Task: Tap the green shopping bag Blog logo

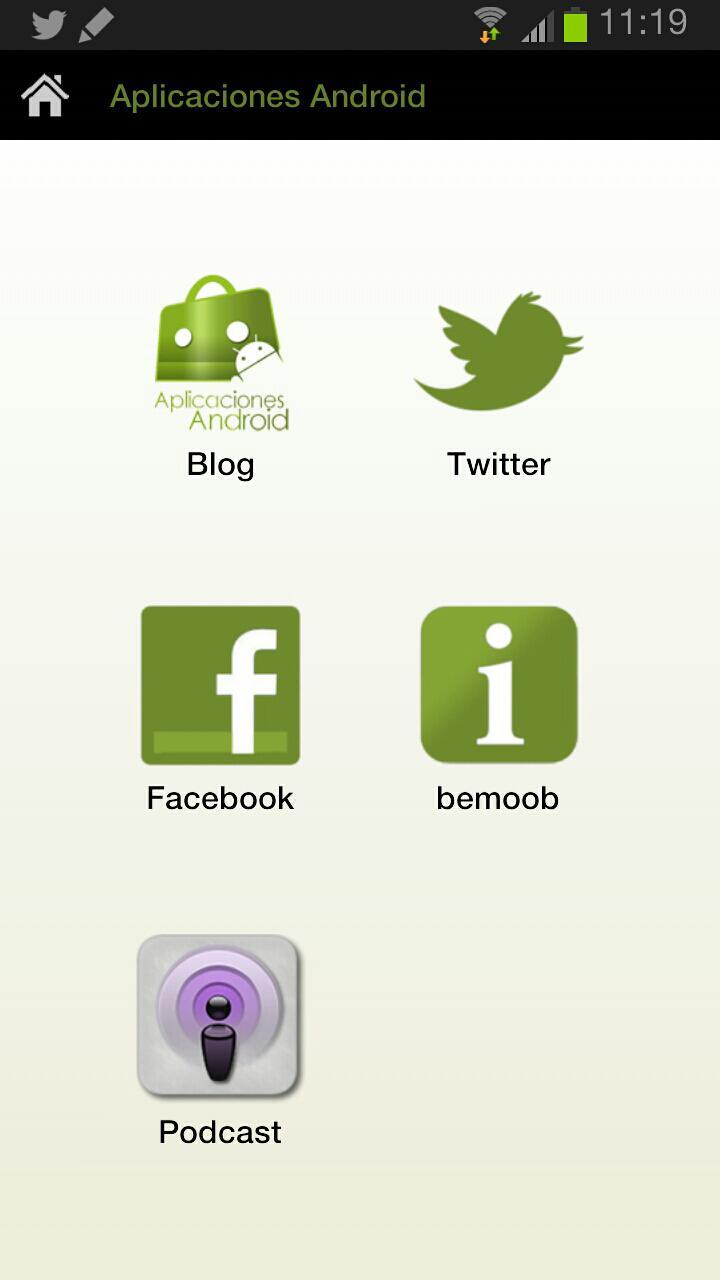Action: 219,340
